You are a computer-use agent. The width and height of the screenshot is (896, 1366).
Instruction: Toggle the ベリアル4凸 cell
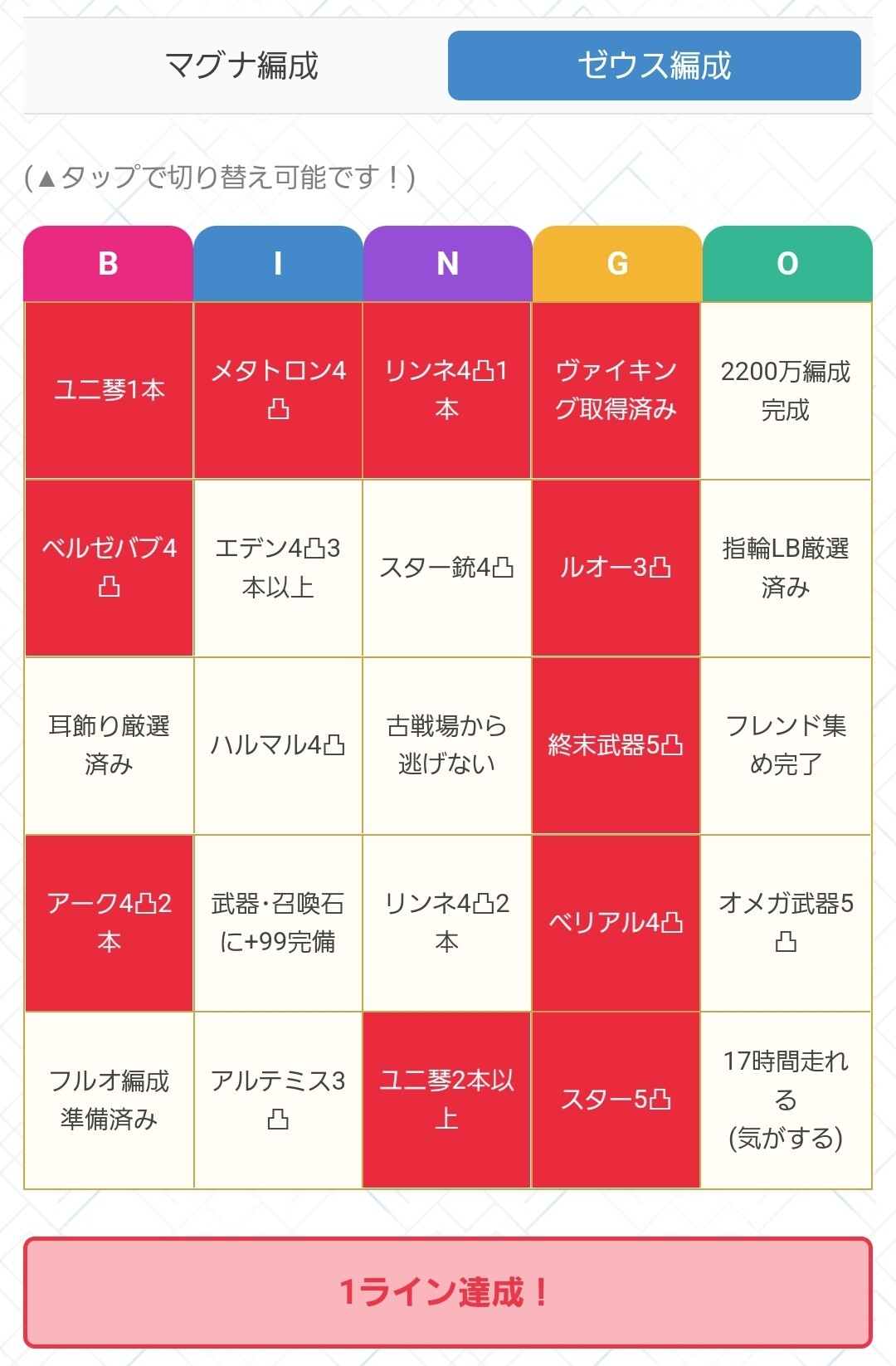[x=616, y=923]
